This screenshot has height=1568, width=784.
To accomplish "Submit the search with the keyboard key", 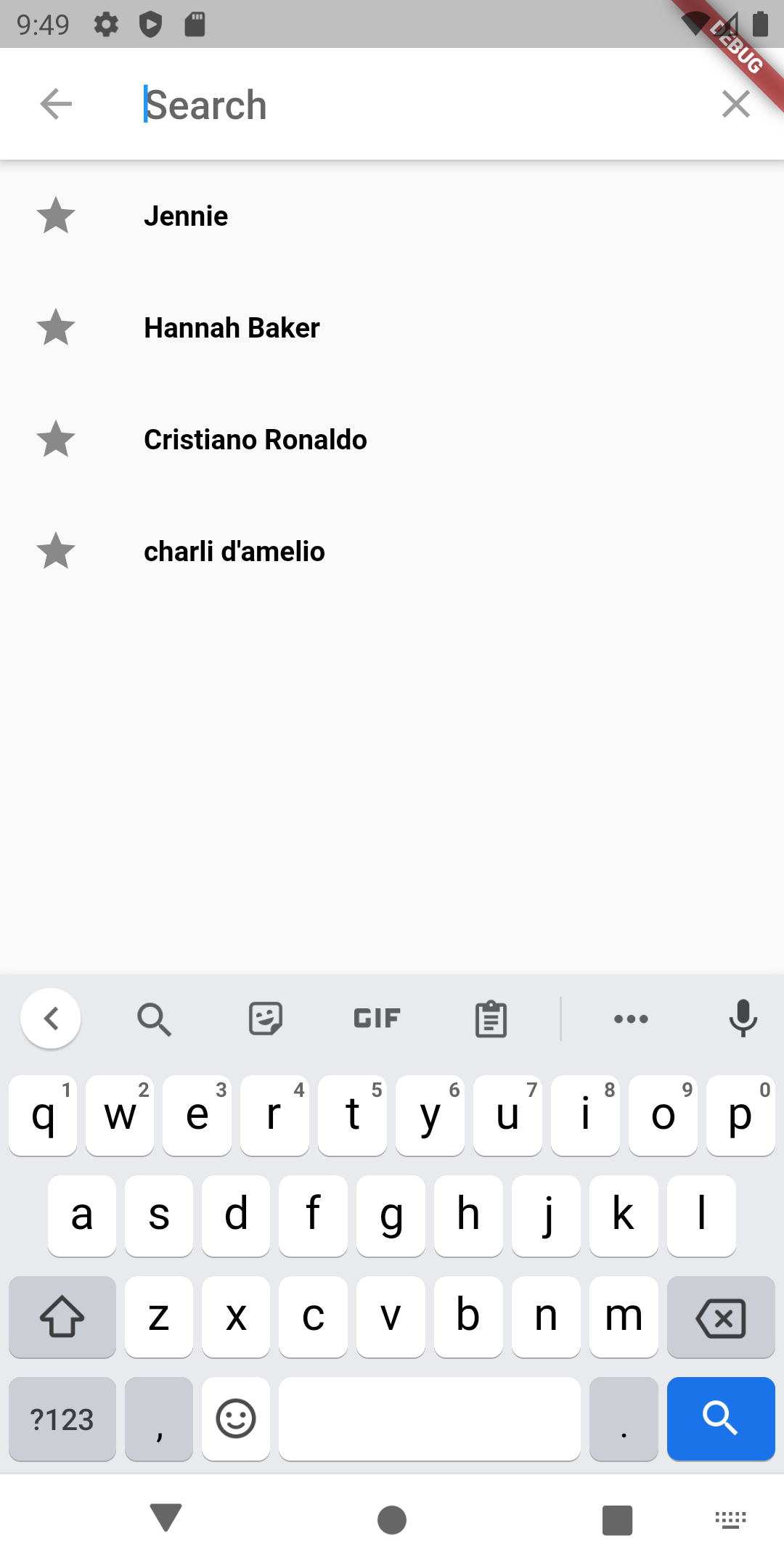I will 720,1418.
